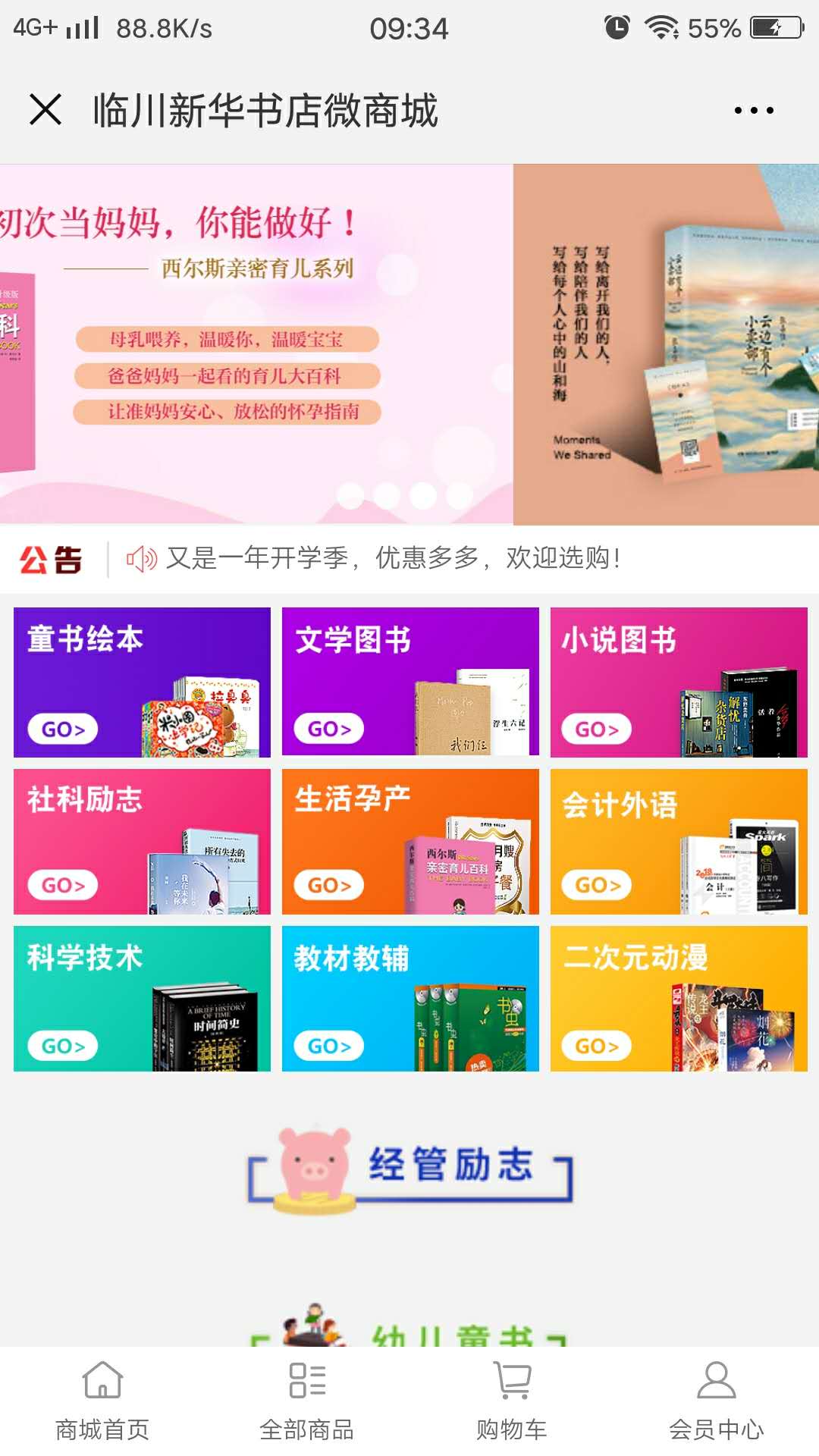Open the three-dot overflow menu

click(754, 111)
